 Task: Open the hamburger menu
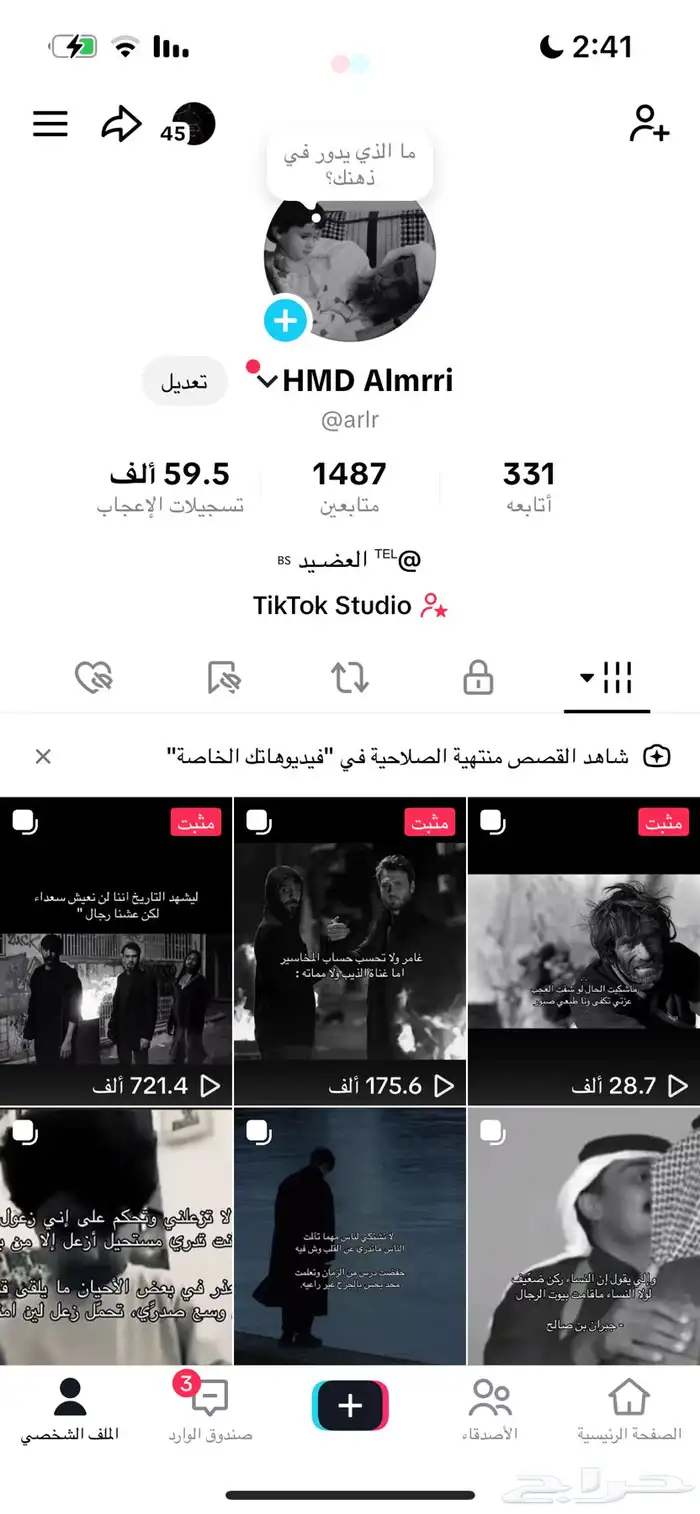click(50, 124)
